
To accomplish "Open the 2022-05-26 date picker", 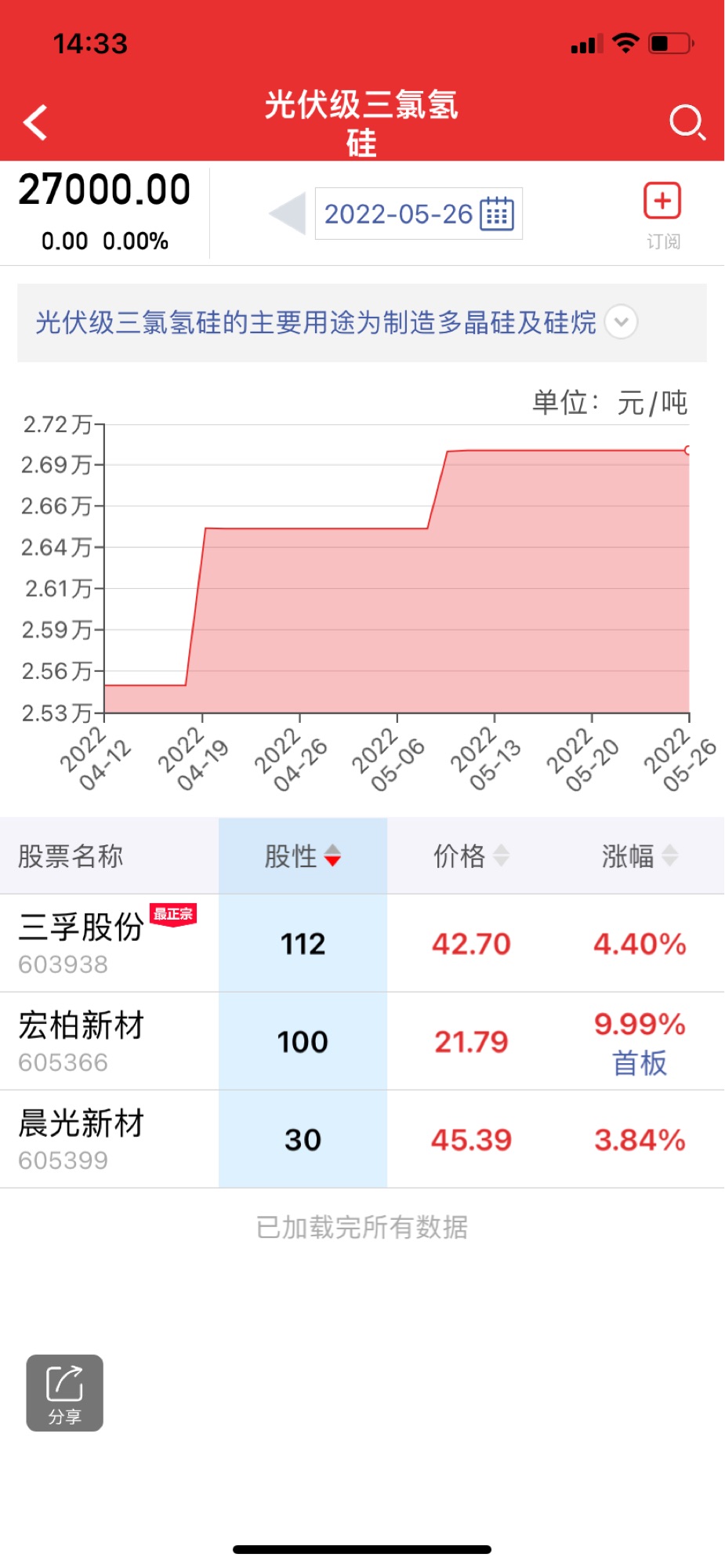I will point(419,213).
